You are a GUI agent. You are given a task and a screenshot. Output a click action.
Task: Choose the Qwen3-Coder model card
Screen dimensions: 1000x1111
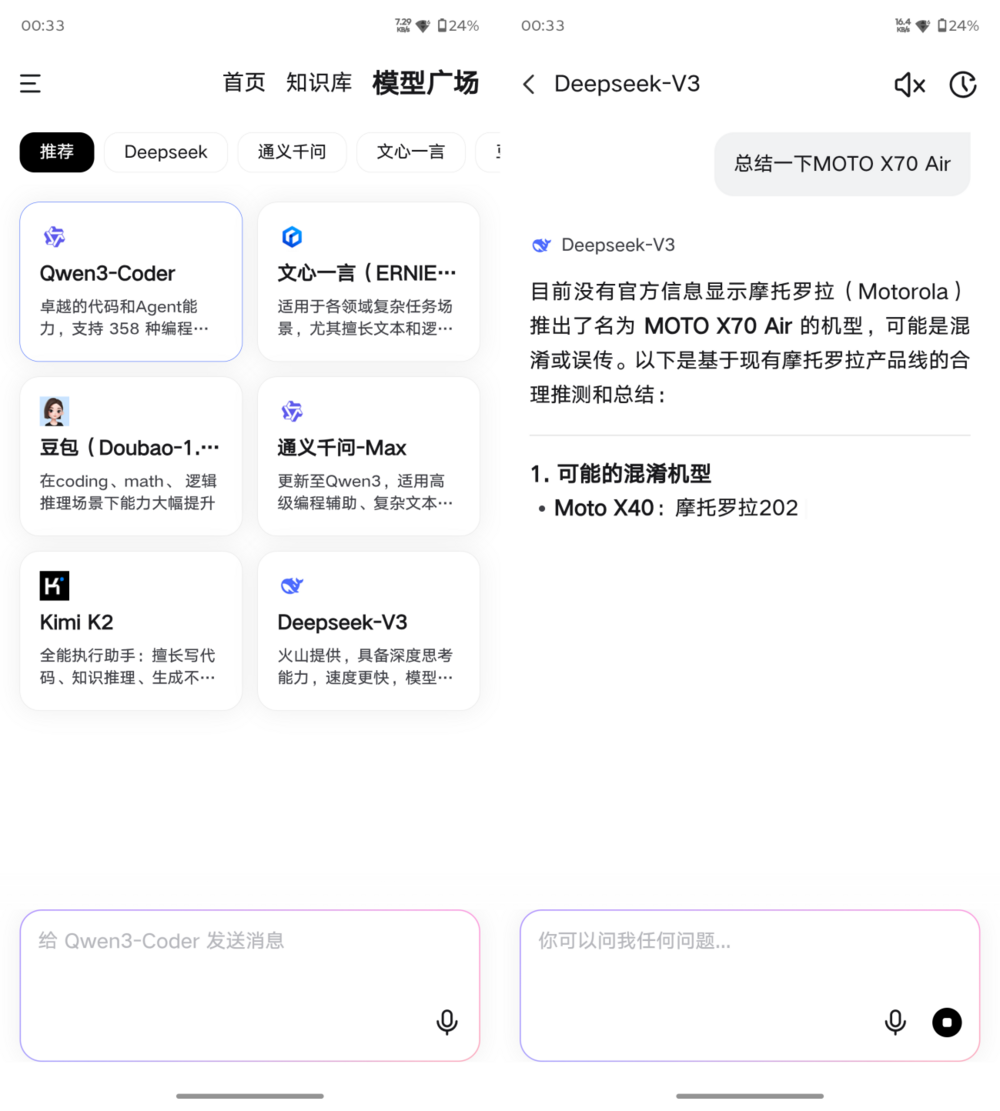[x=131, y=281]
